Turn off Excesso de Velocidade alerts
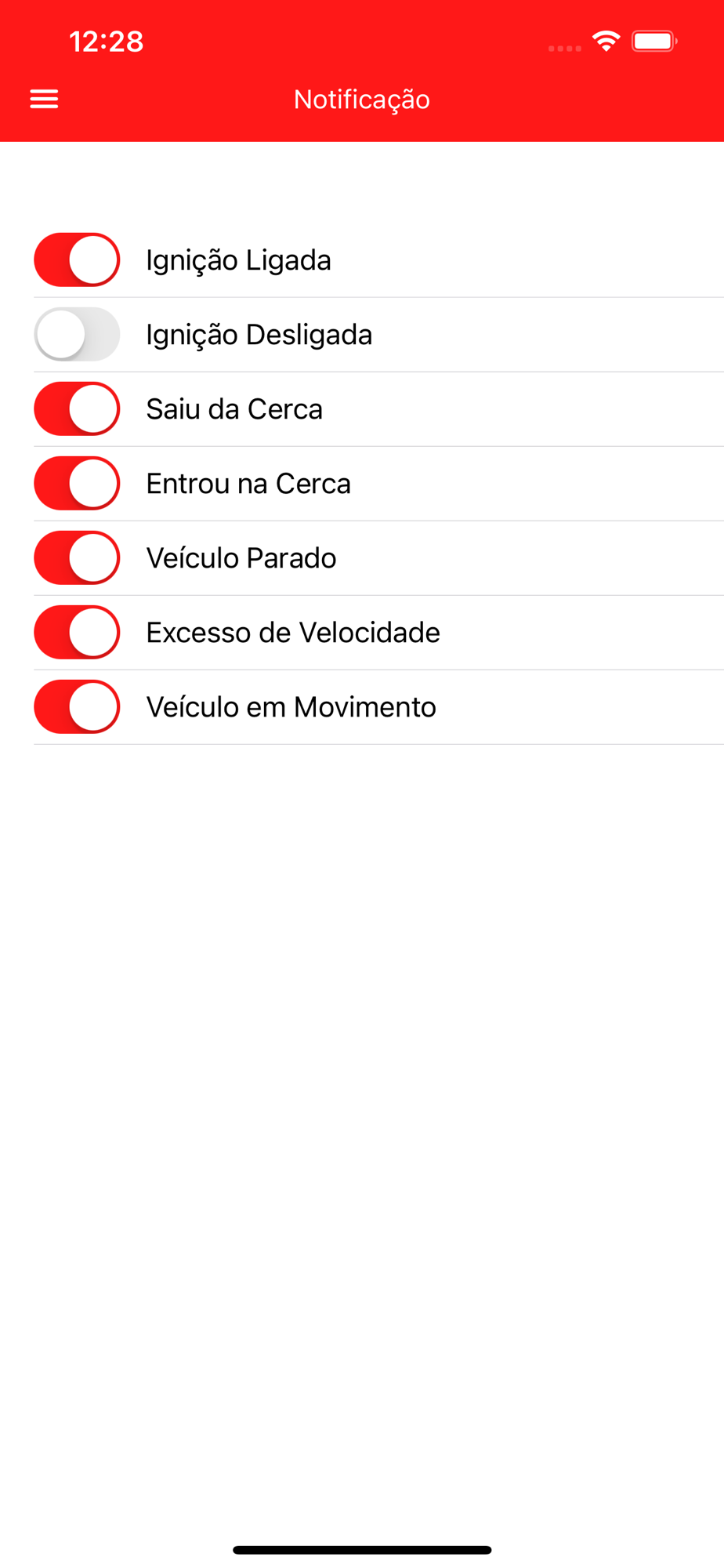This screenshot has width=724, height=1568. coord(77,632)
